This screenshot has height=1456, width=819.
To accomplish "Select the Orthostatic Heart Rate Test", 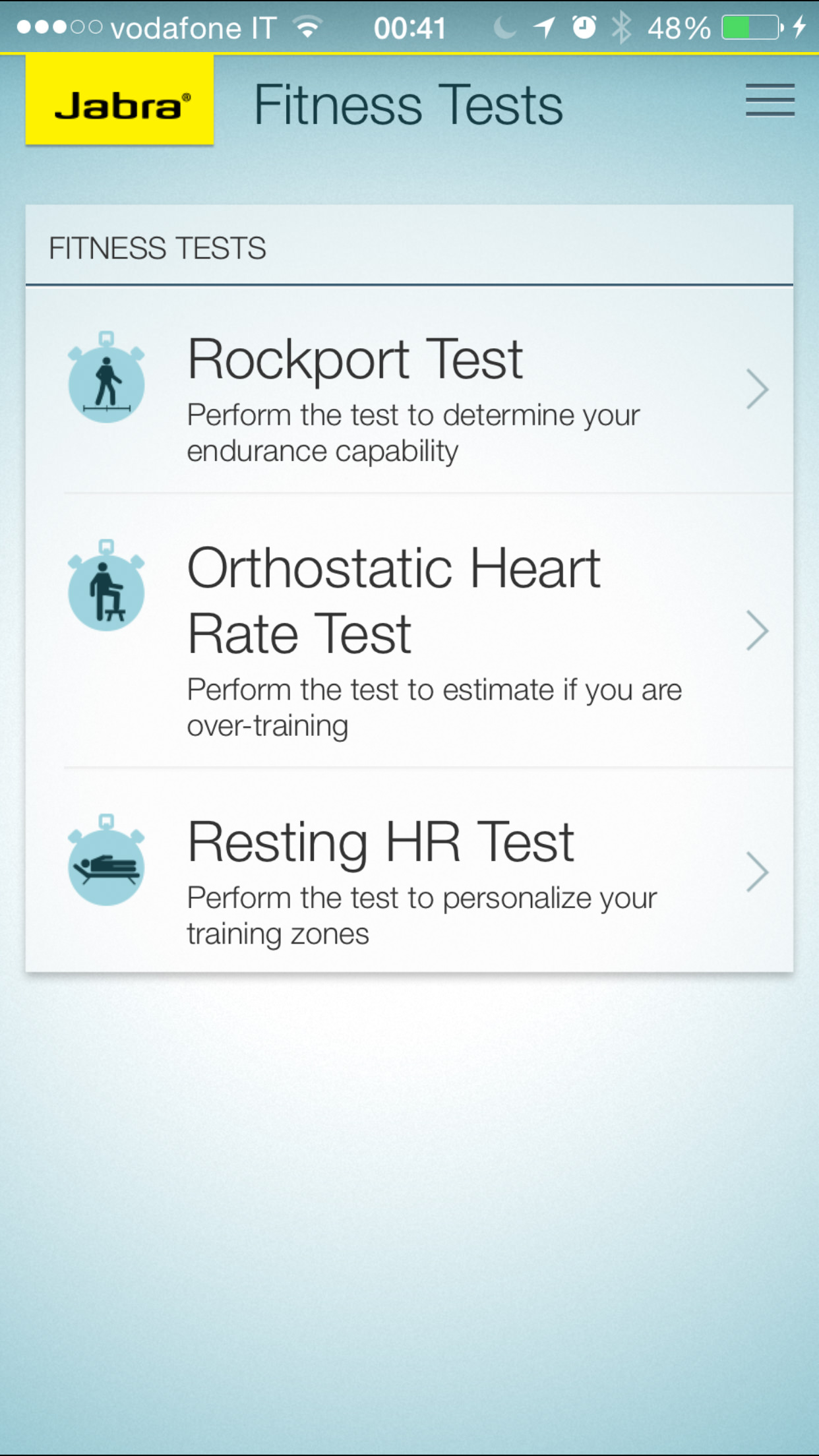I will point(409,632).
